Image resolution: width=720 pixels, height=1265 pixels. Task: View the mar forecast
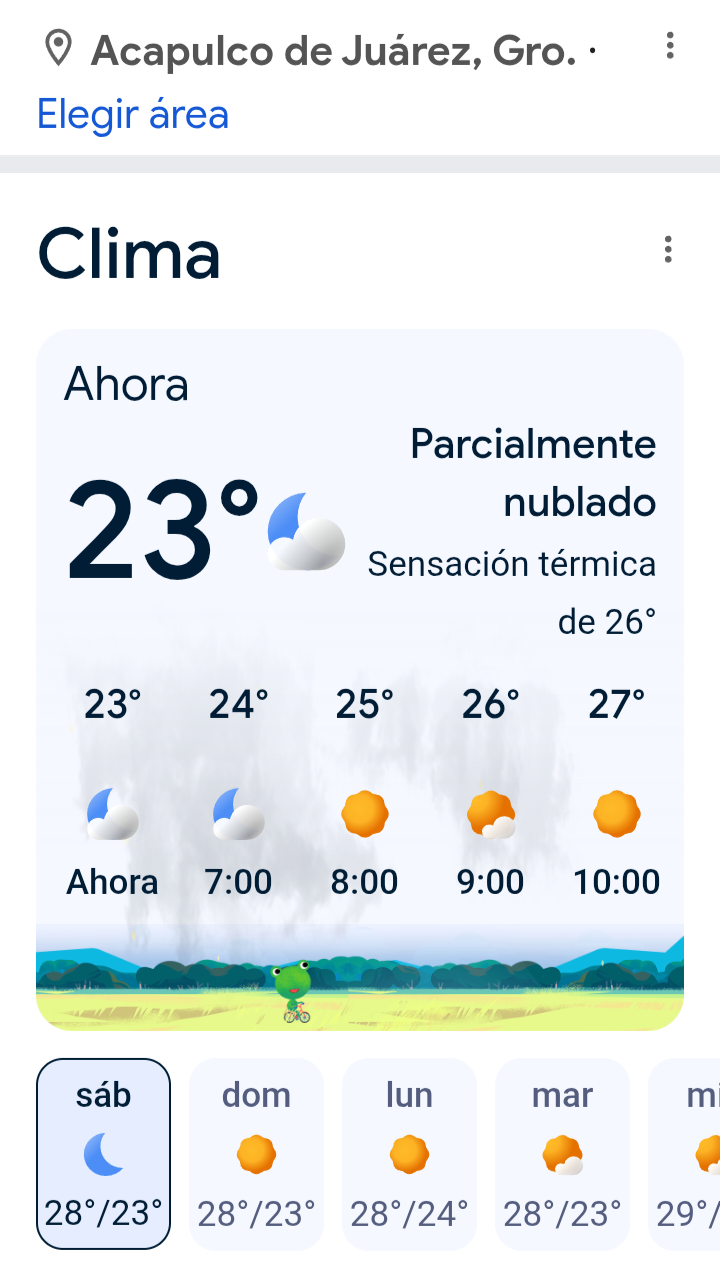pyautogui.click(x=562, y=1153)
